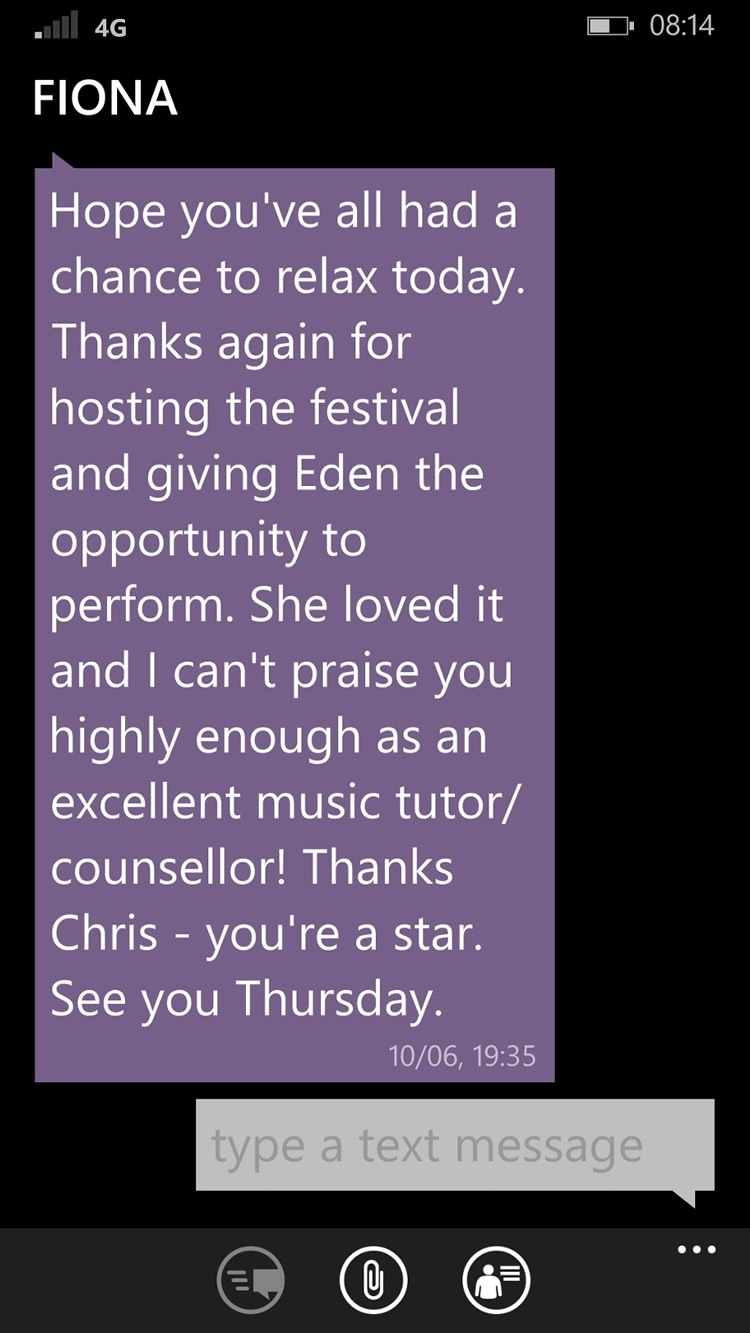Attach a file with the paperclip icon
The image size is (750, 1333).
374,1279
